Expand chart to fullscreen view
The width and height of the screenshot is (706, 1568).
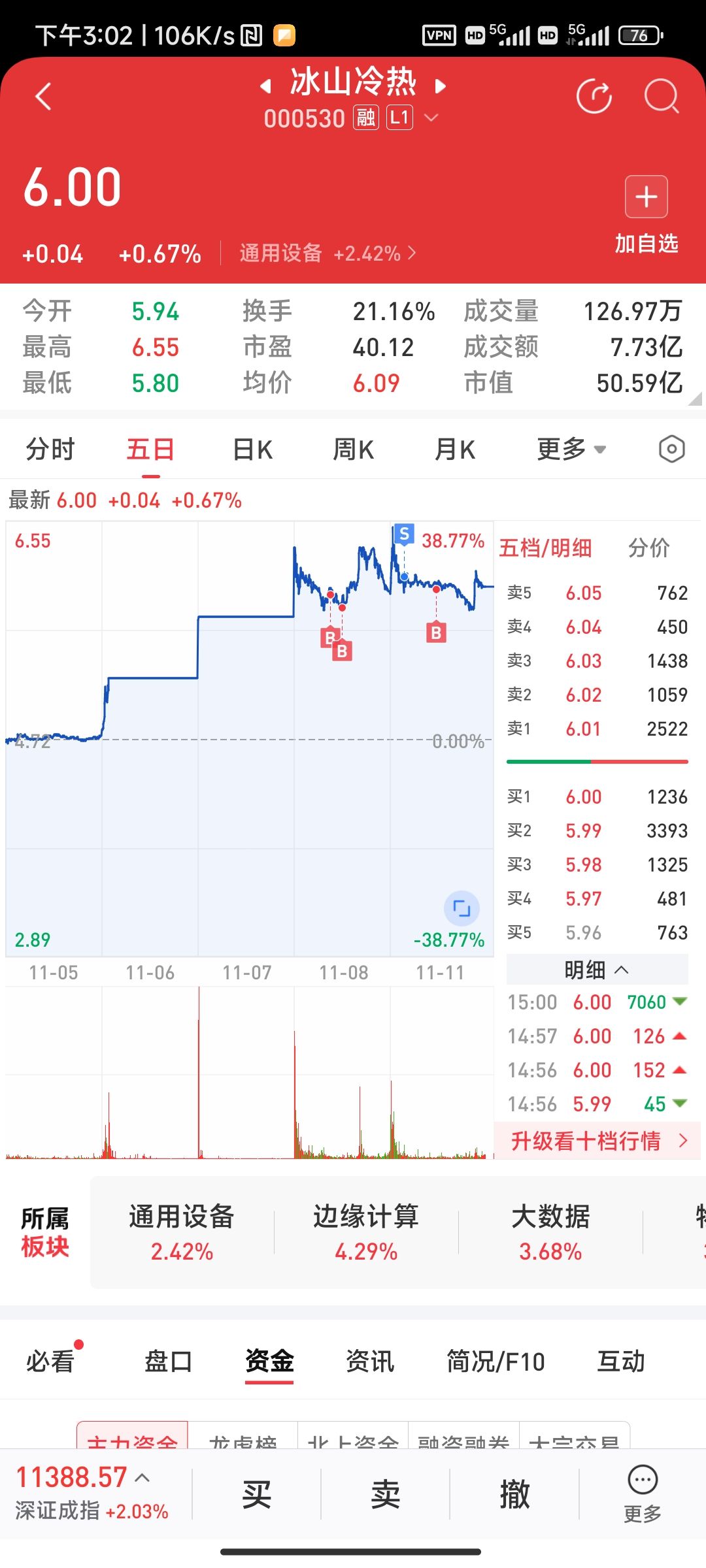pos(462,908)
